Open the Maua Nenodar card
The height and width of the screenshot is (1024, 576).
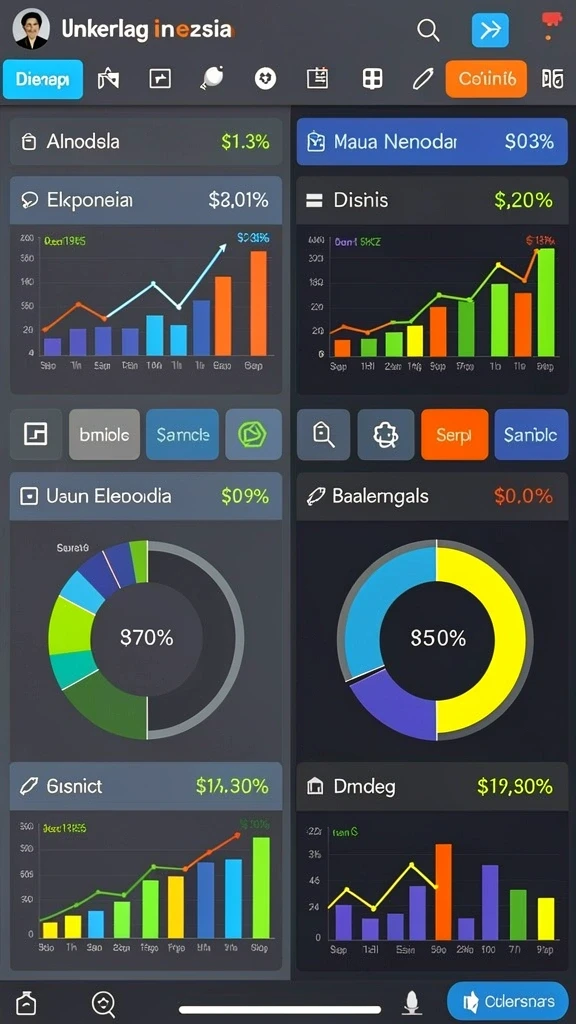coord(432,141)
